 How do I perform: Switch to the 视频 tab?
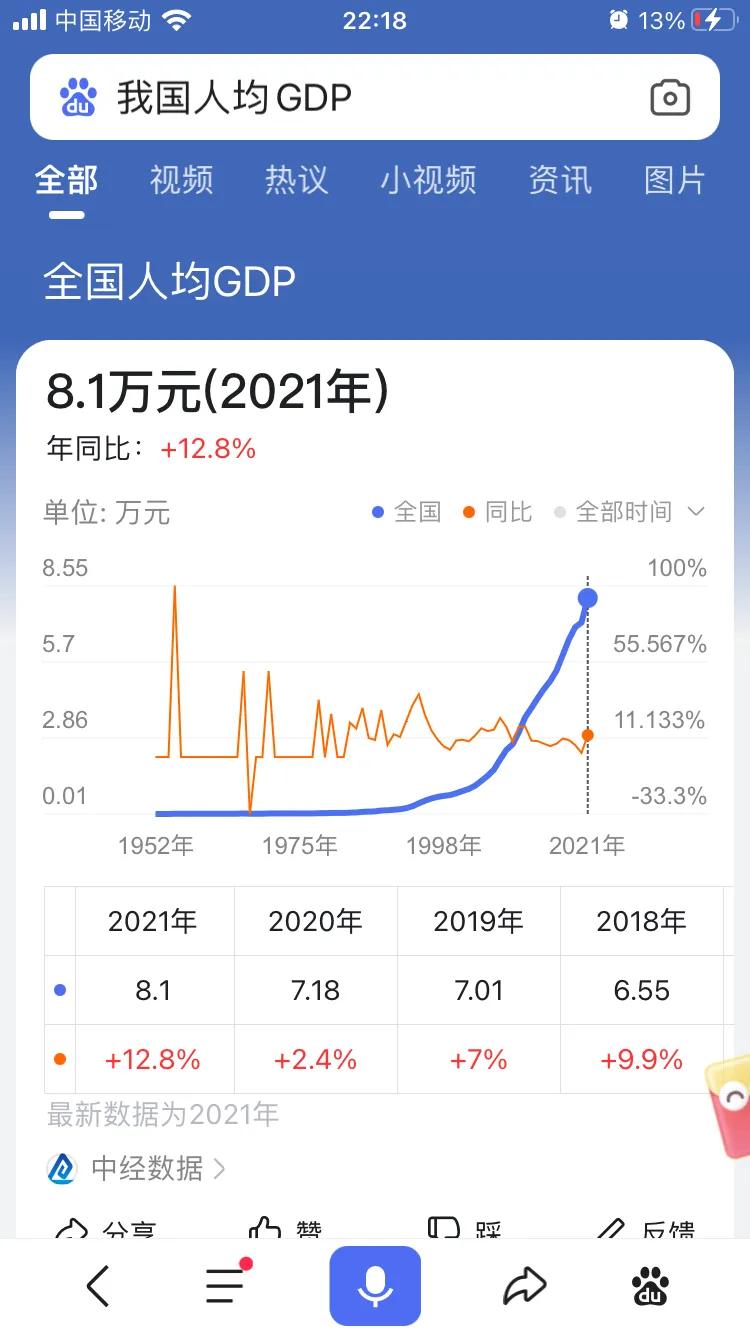[x=181, y=180]
